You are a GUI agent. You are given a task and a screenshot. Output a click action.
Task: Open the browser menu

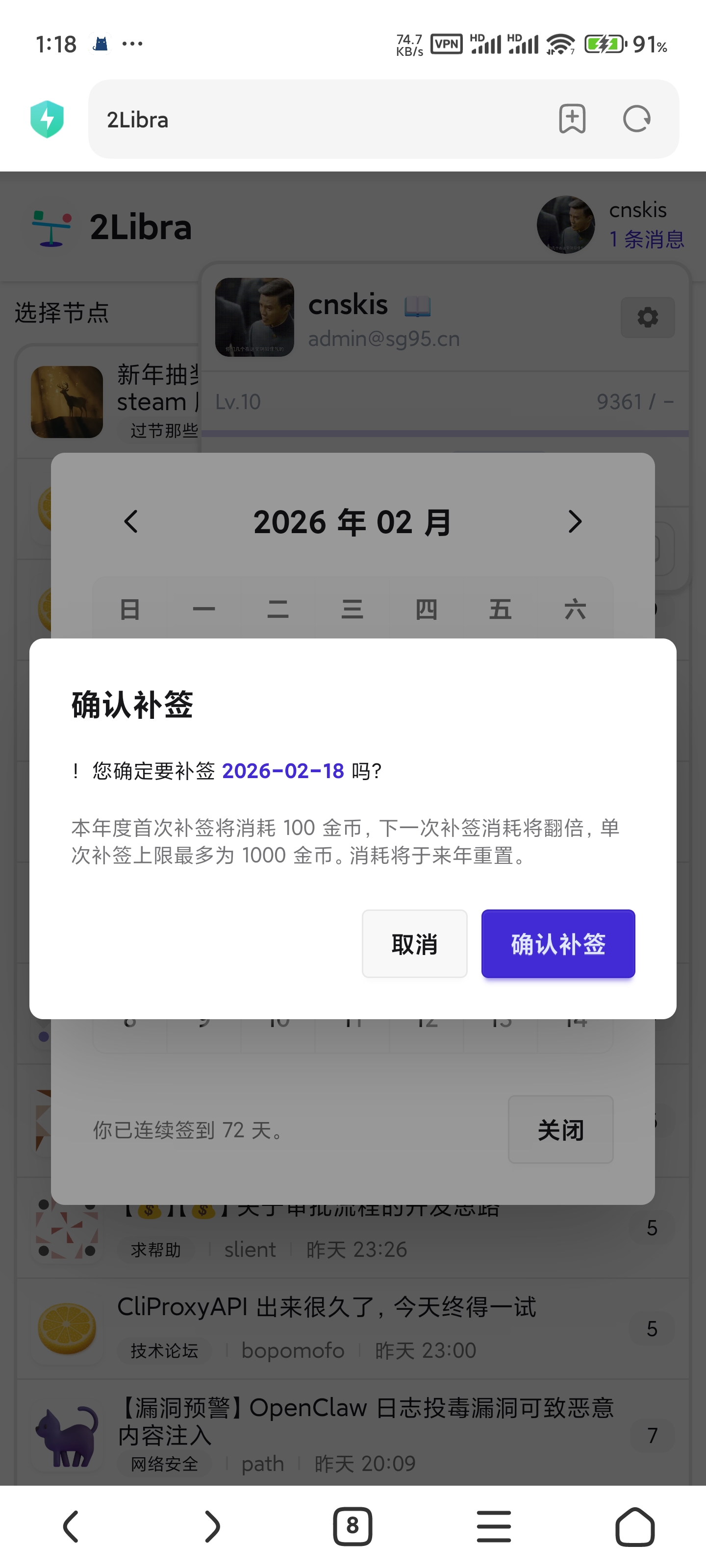pyautogui.click(x=493, y=1527)
